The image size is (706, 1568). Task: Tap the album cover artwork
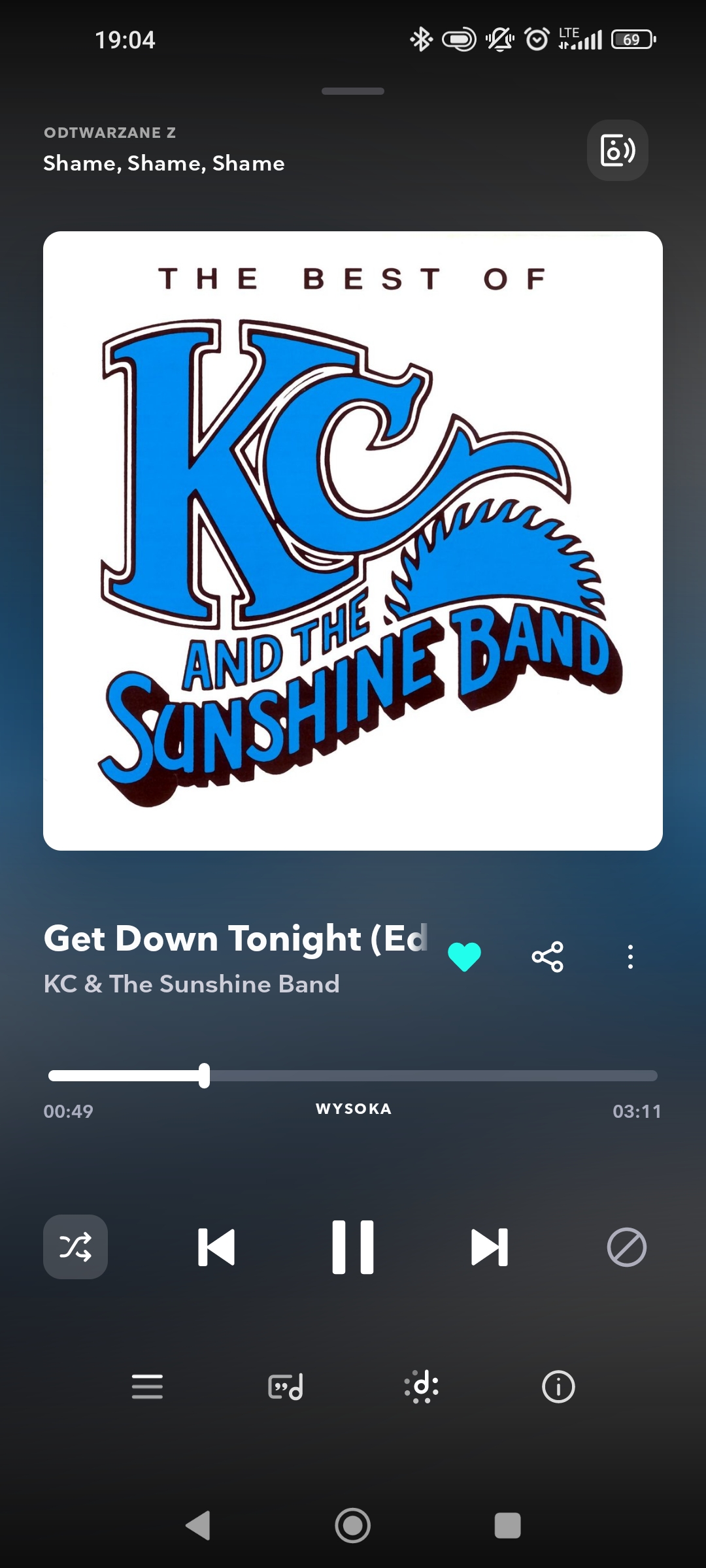(x=353, y=541)
